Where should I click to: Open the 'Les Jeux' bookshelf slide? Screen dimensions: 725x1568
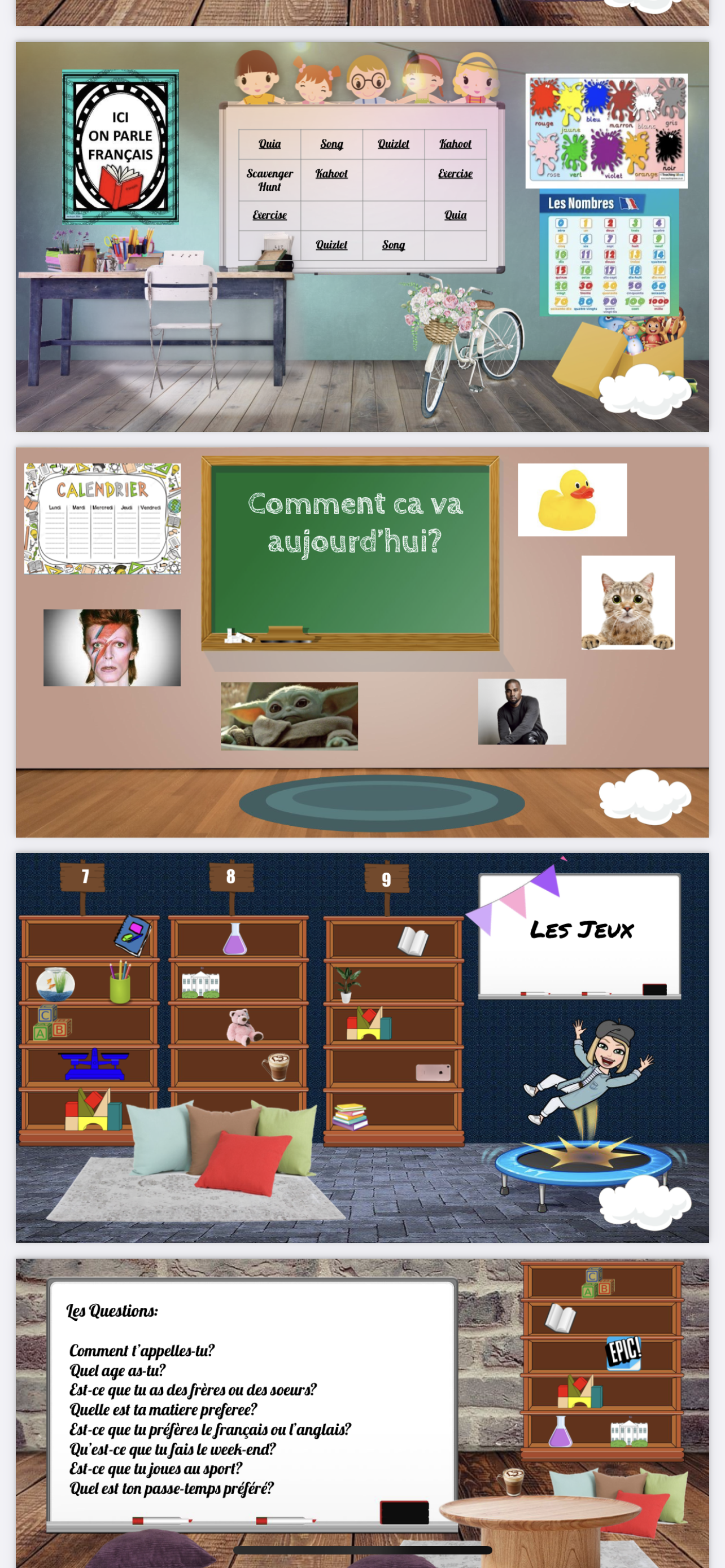[362, 1047]
